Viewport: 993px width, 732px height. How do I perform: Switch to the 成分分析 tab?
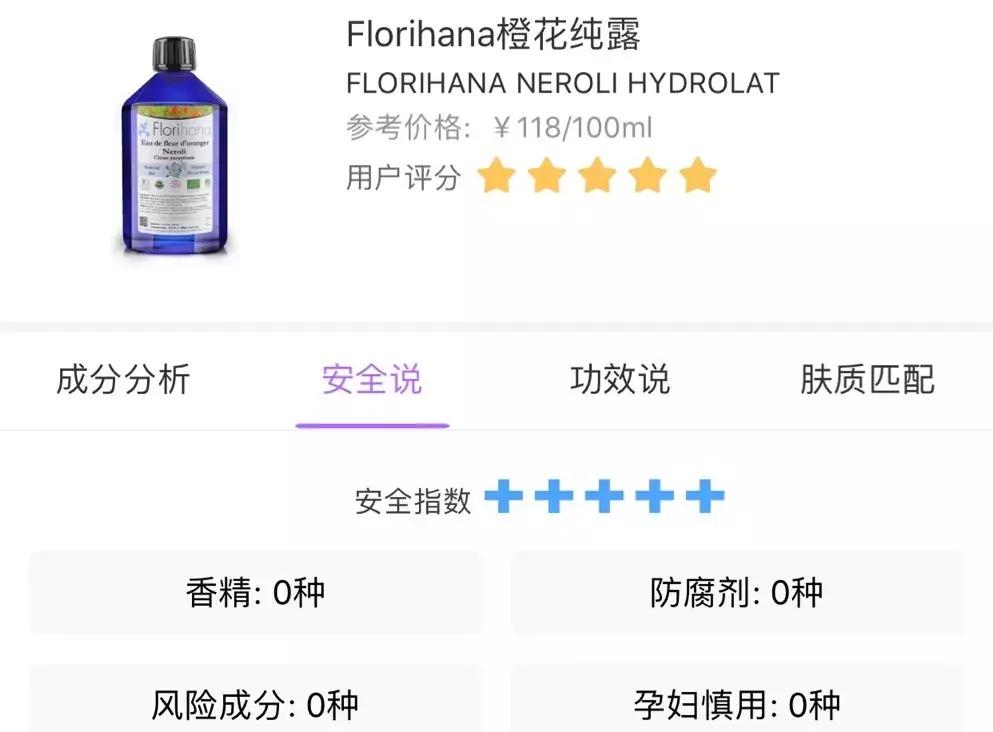122,380
